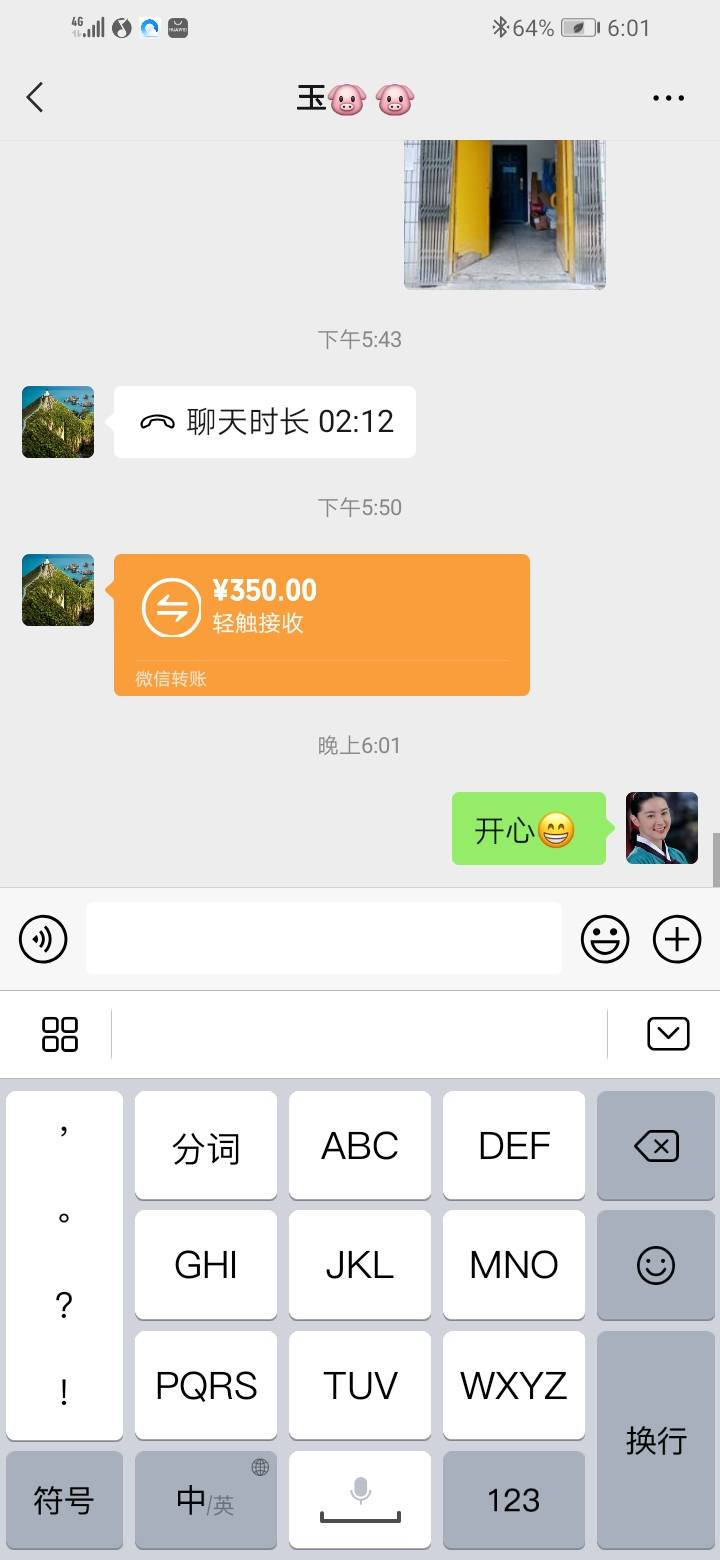Tap the voice input icon beside the text field
The width and height of the screenshot is (720, 1560).
click(42, 939)
